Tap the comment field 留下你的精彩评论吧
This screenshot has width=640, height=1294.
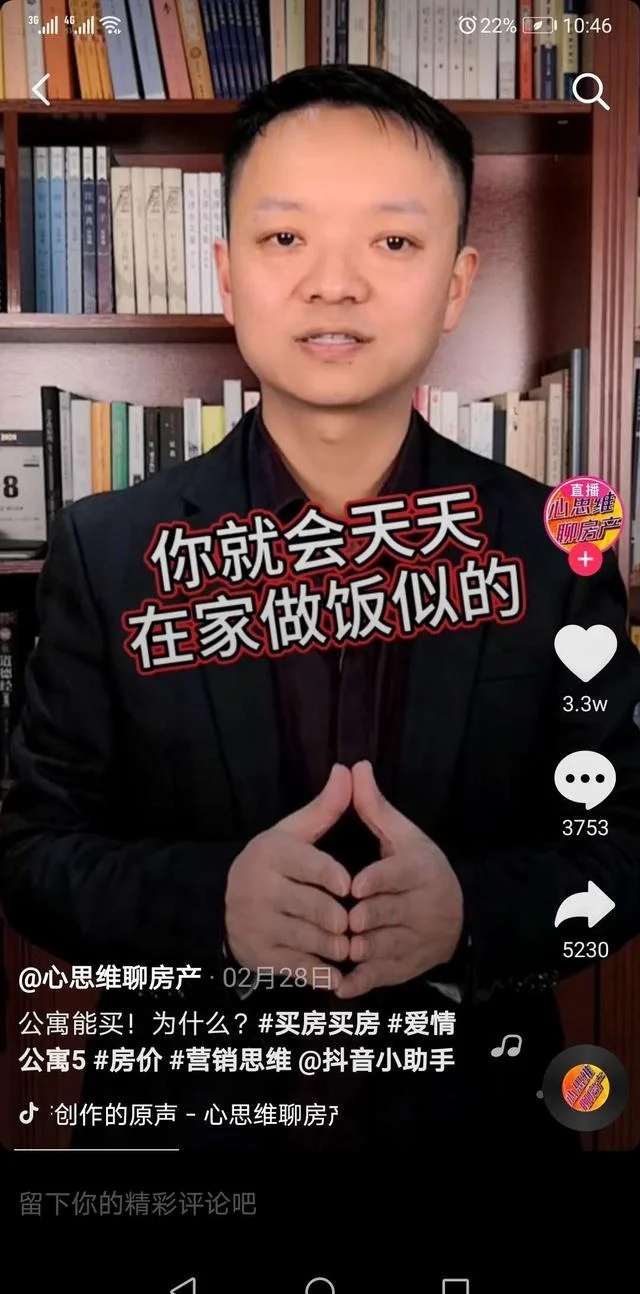coord(138,1204)
